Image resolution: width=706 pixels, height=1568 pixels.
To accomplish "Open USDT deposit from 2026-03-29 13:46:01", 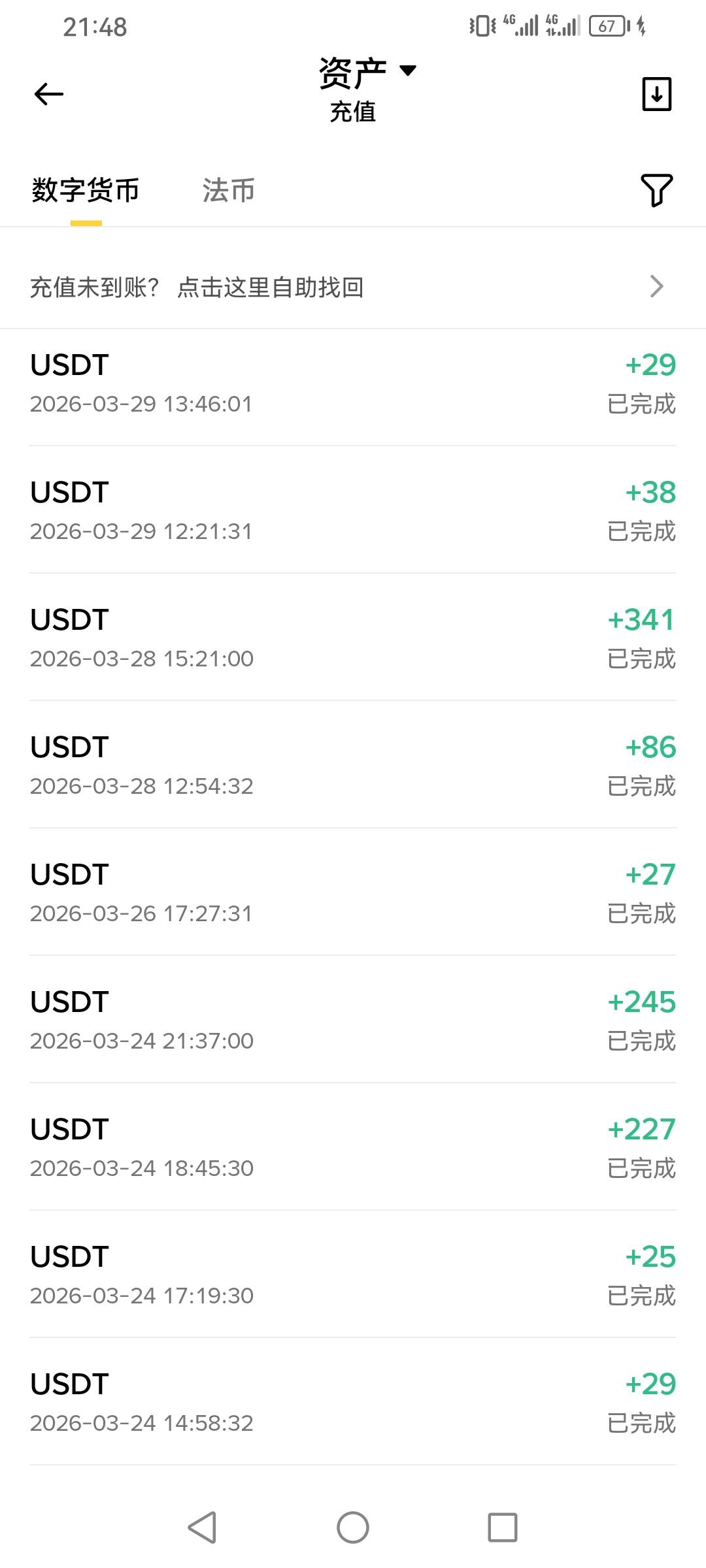I will (x=353, y=384).
